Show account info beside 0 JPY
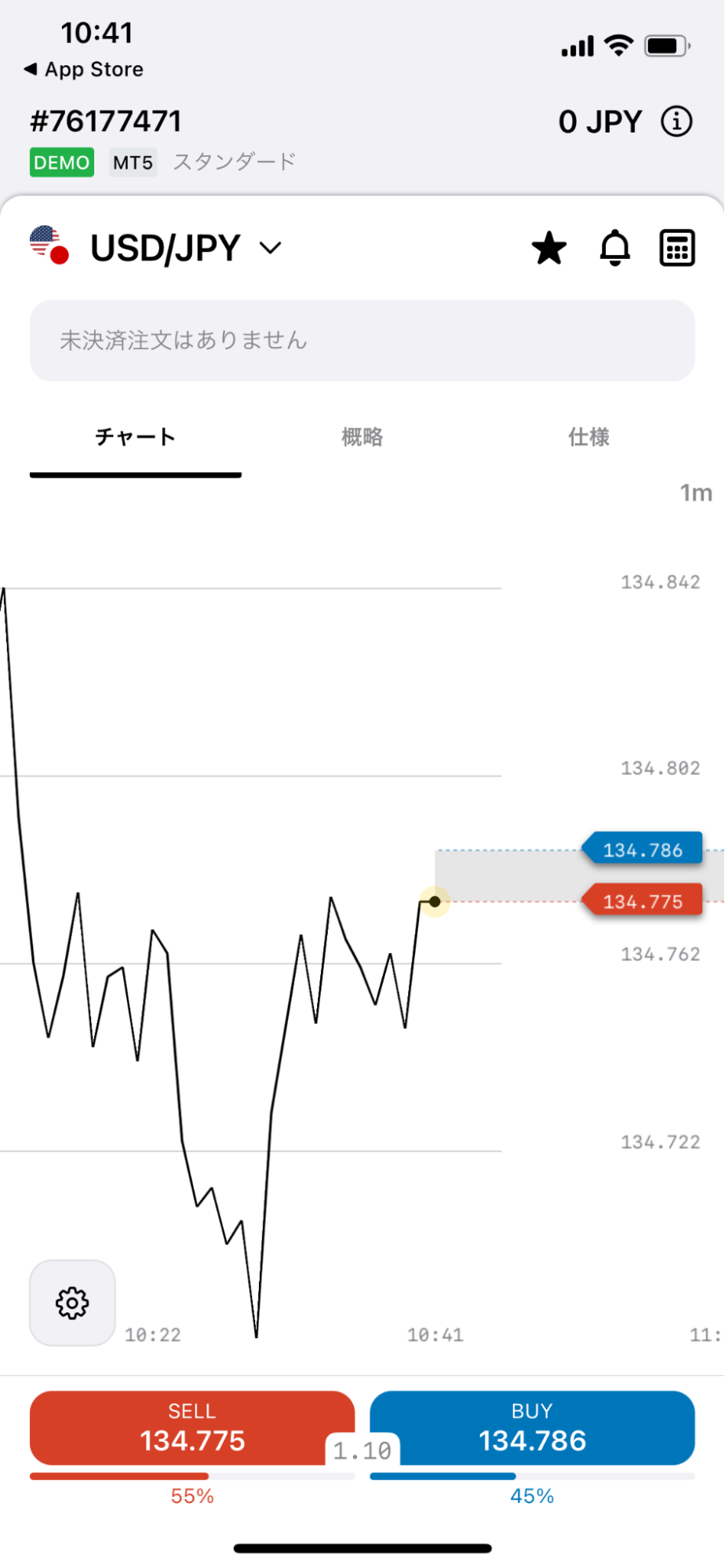Image resolution: width=725 pixels, height=1568 pixels. pos(676,122)
